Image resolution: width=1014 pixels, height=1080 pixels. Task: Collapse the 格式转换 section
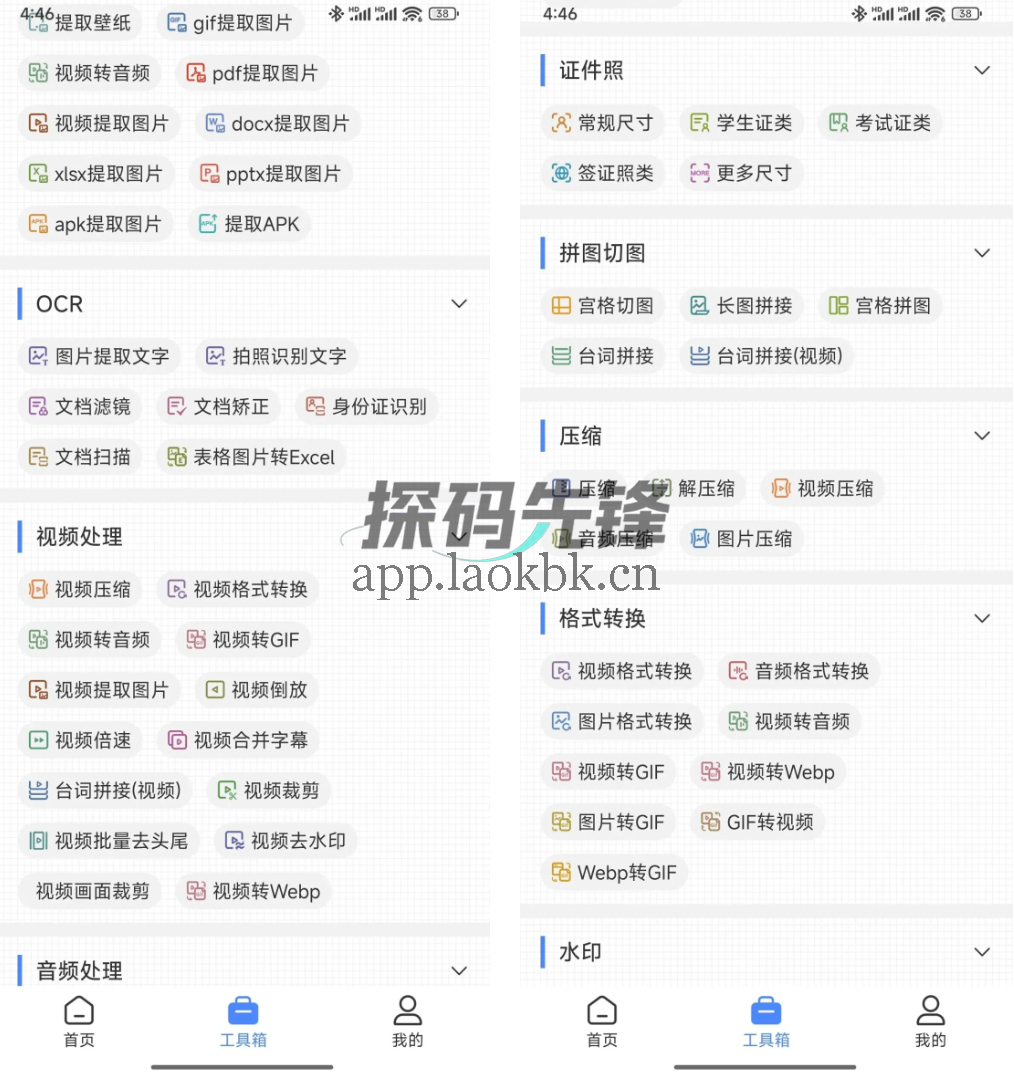[x=982, y=618]
